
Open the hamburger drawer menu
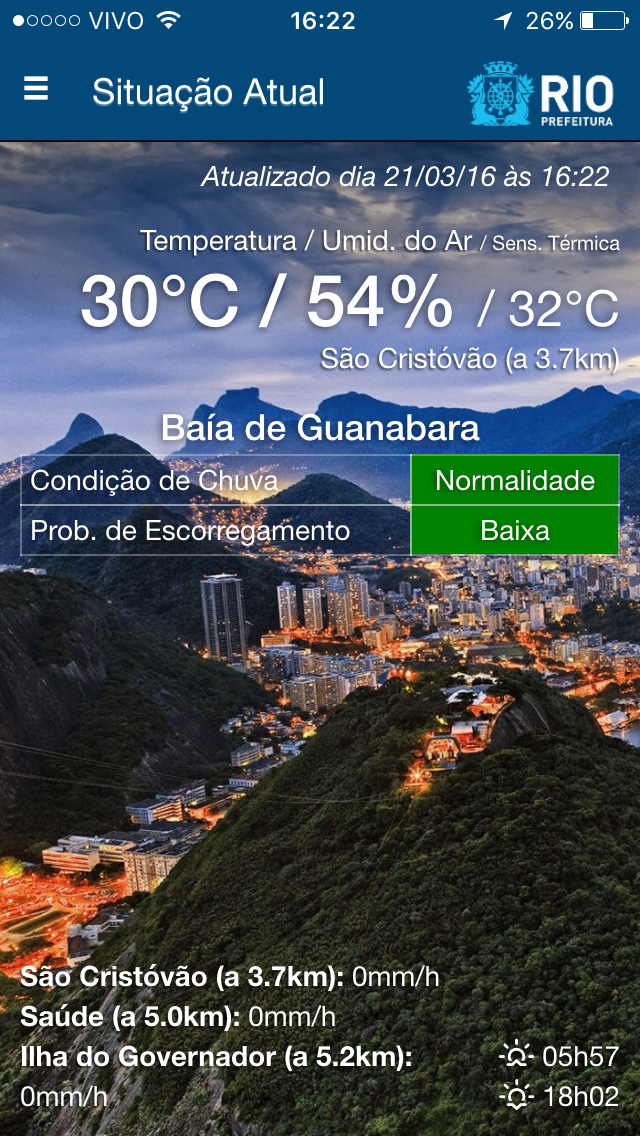36,90
